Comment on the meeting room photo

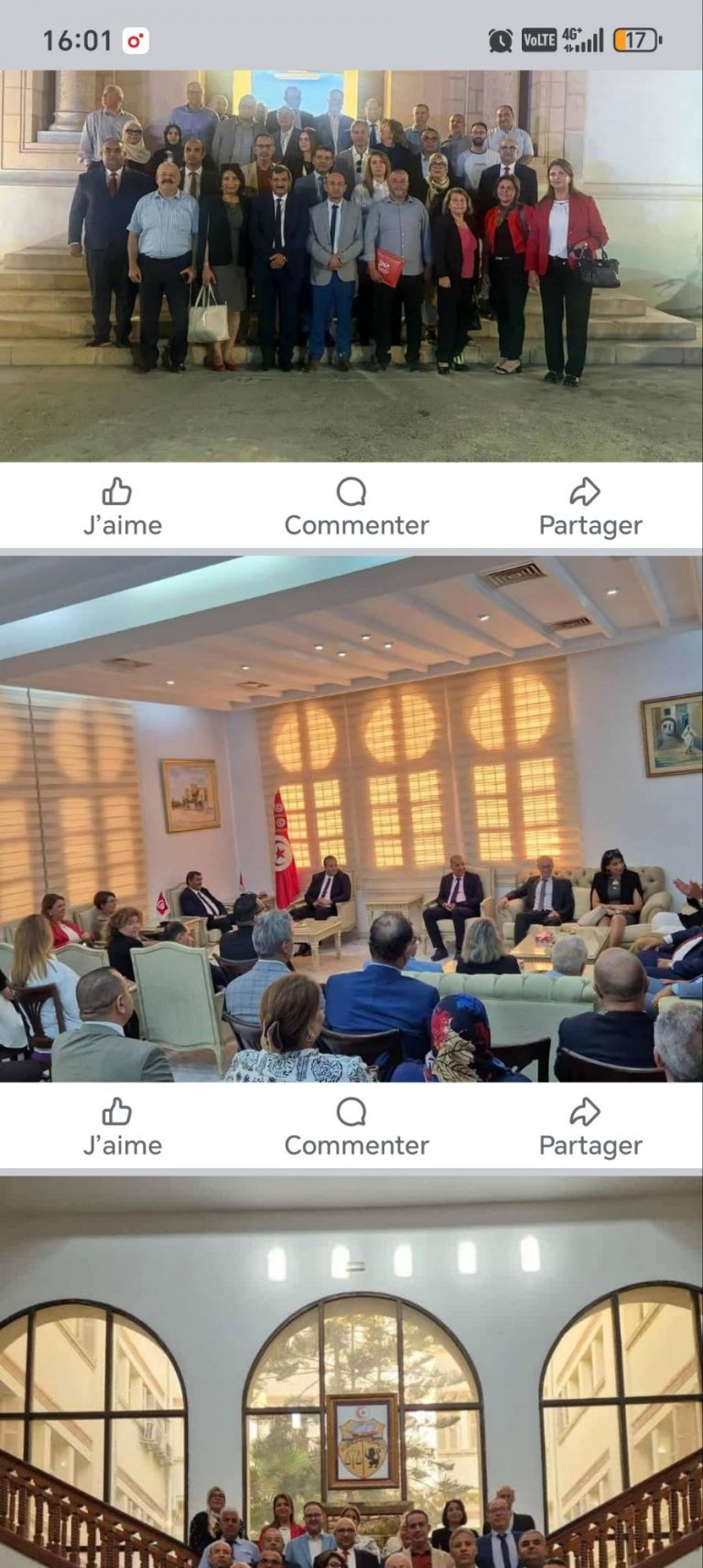356,1127
